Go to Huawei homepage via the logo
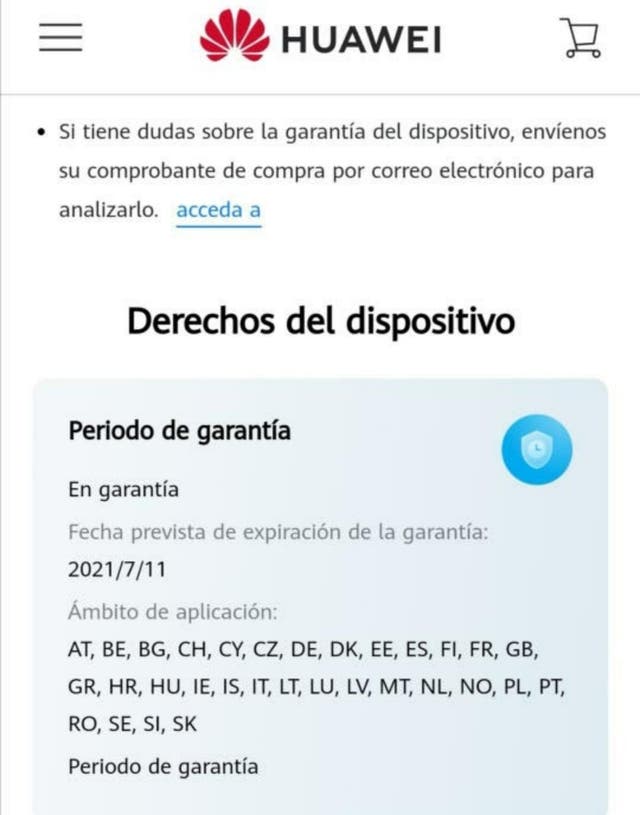The image size is (640, 815). click(320, 38)
